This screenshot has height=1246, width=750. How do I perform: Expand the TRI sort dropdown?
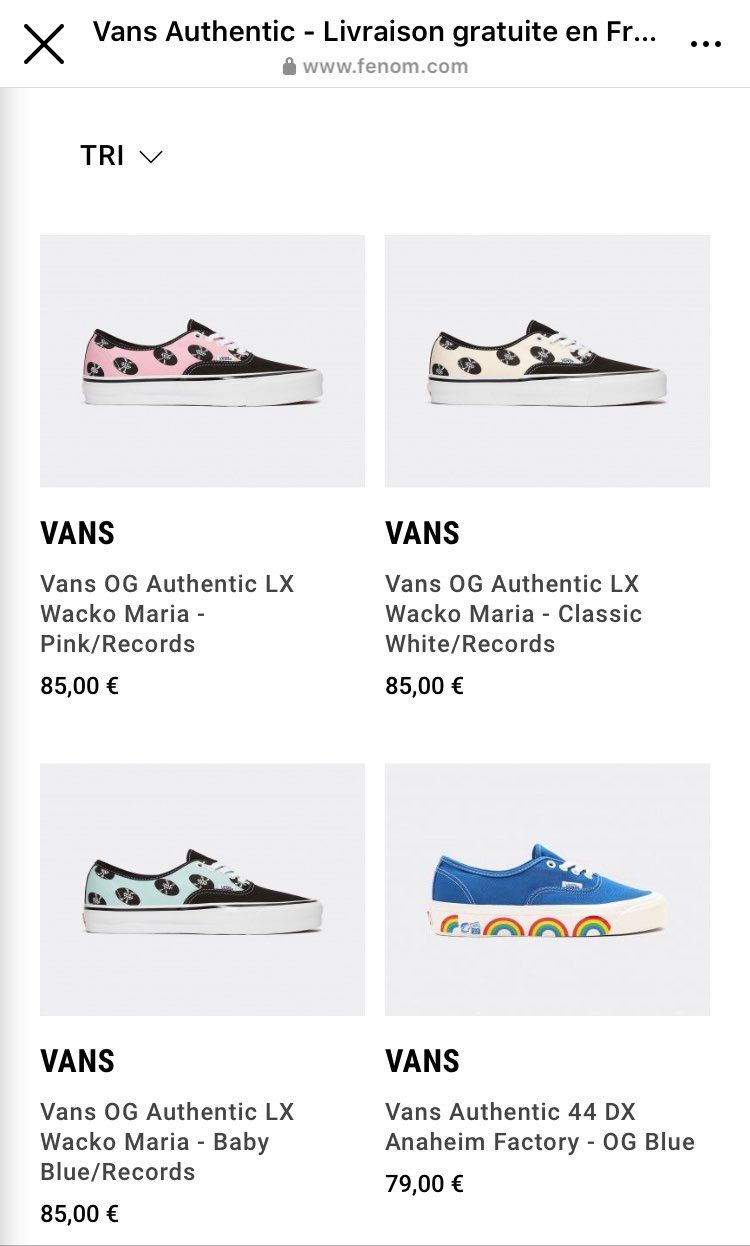click(x=121, y=156)
